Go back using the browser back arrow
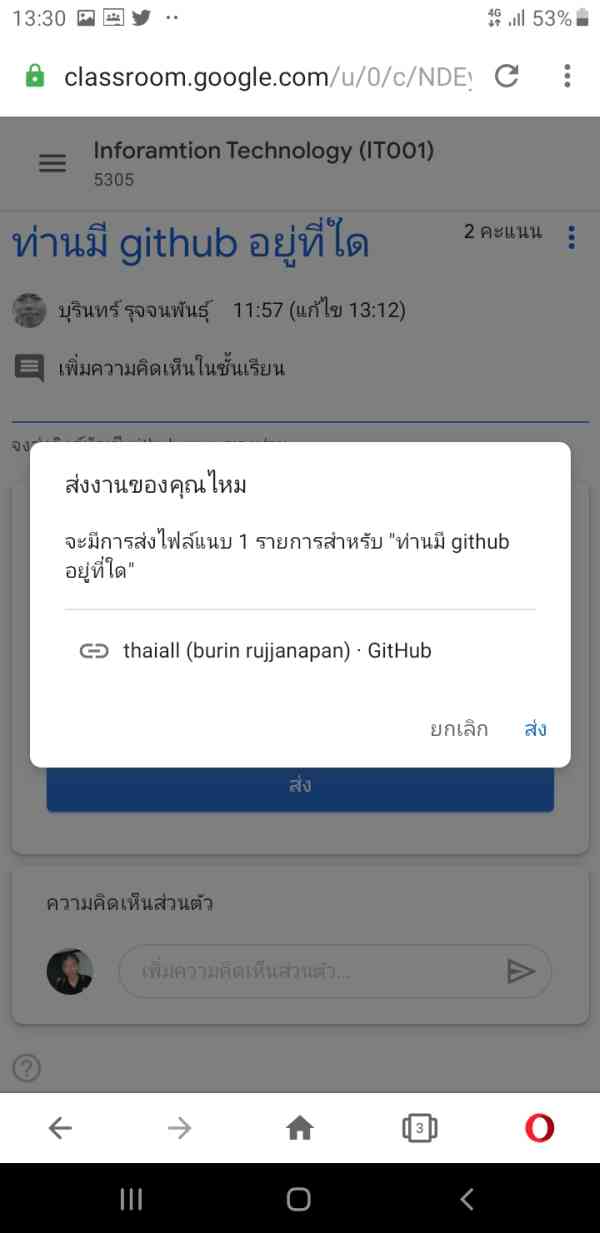 coord(60,1128)
